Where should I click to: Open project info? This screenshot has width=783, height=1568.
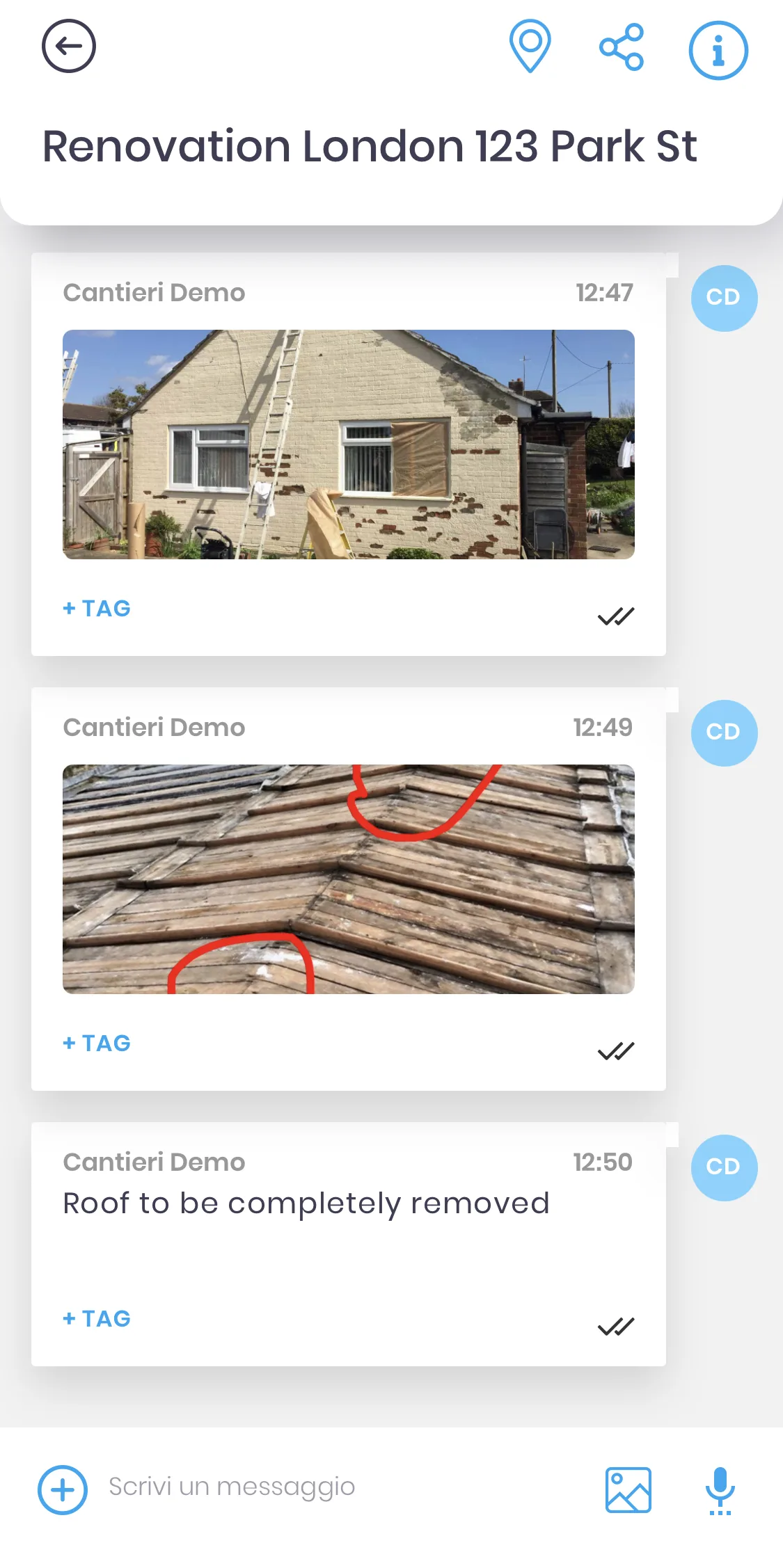pos(718,50)
